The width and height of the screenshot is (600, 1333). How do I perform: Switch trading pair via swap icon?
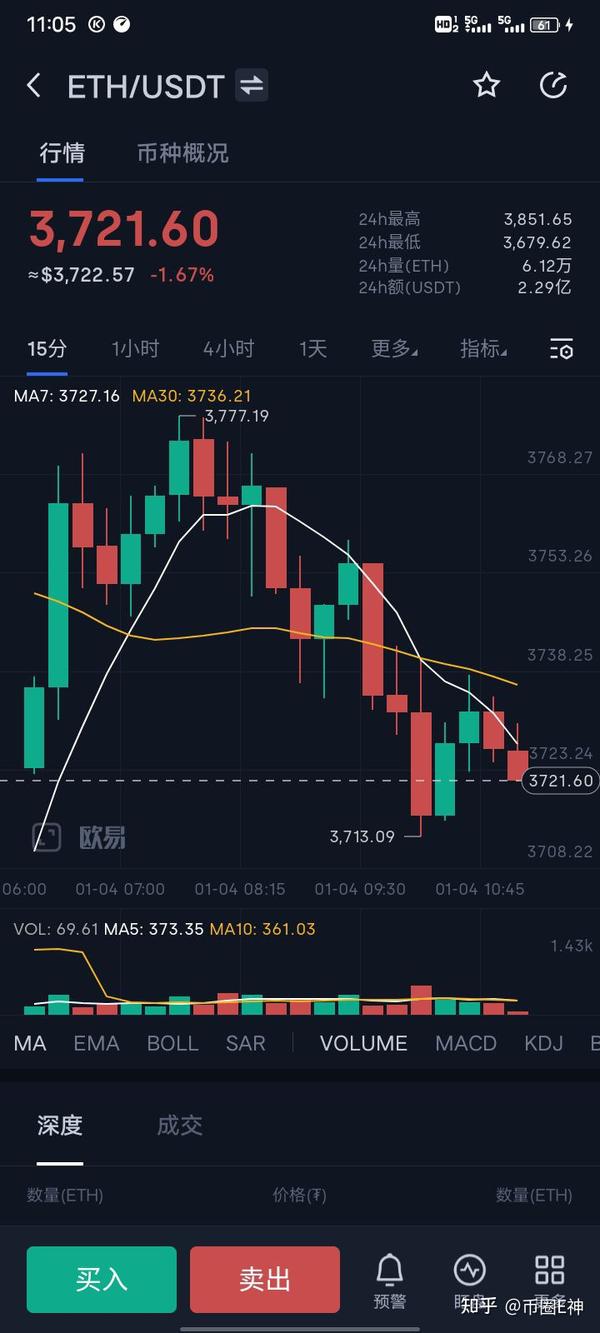(x=251, y=86)
